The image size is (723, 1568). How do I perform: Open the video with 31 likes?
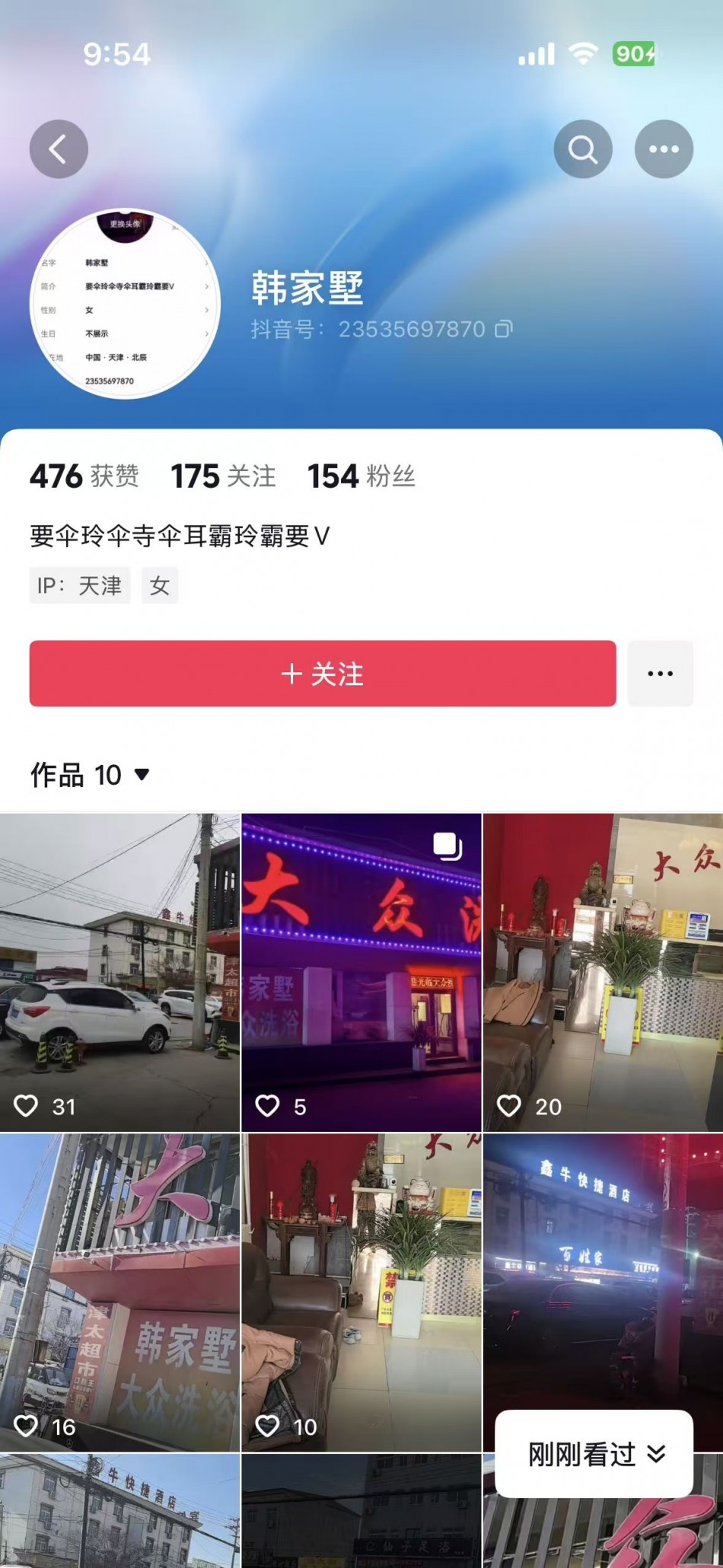tap(119, 972)
